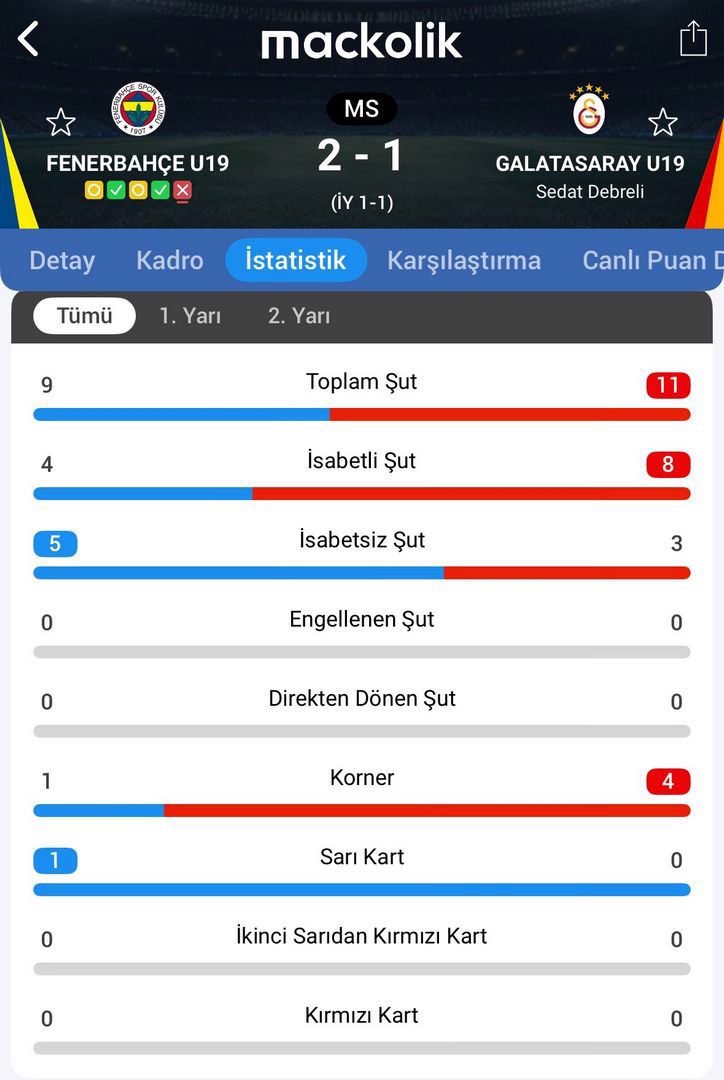Open the Kadro tab
Image resolution: width=724 pixels, height=1080 pixels.
tap(170, 260)
